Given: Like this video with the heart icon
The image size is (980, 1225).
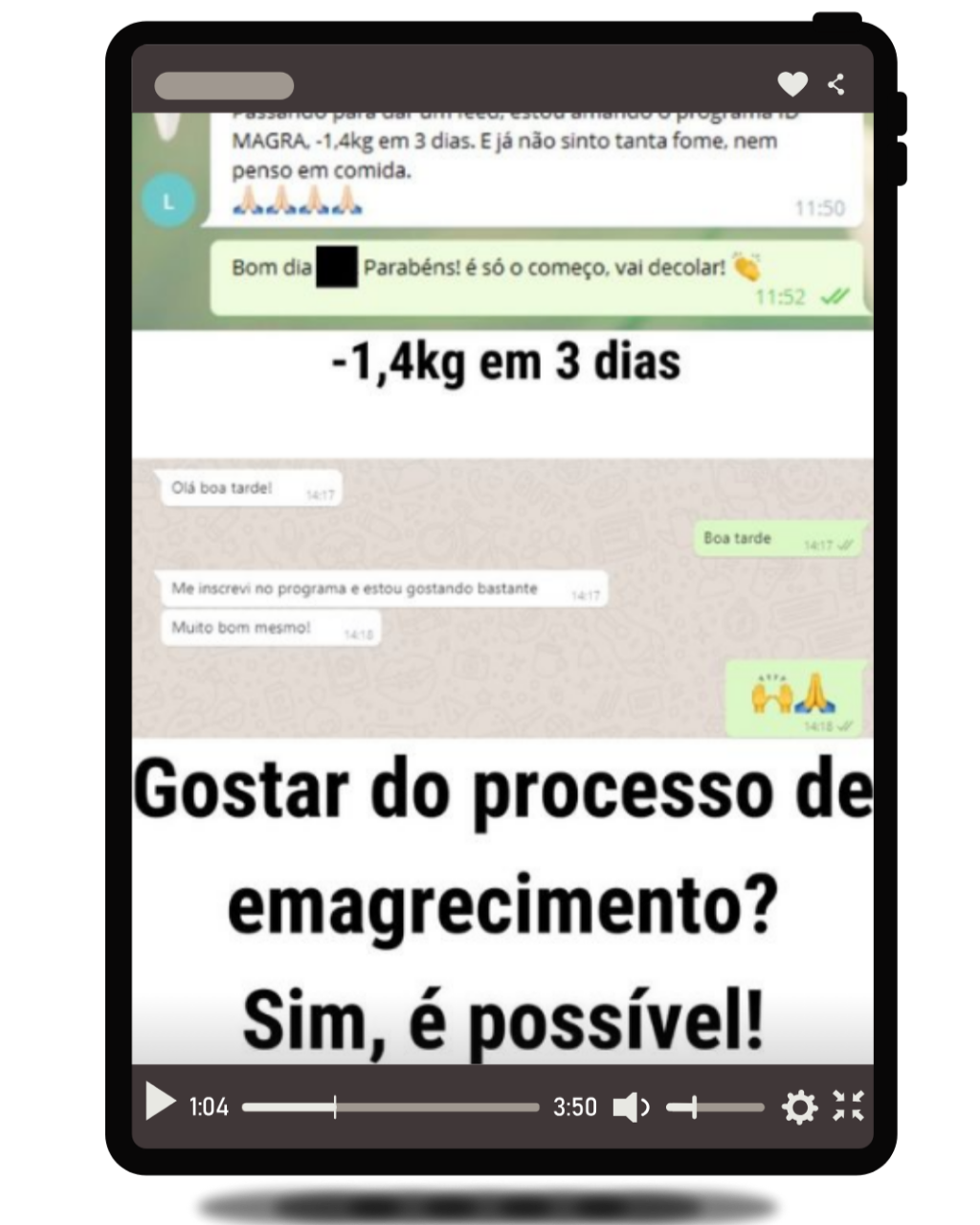Looking at the screenshot, I should pos(791,84).
